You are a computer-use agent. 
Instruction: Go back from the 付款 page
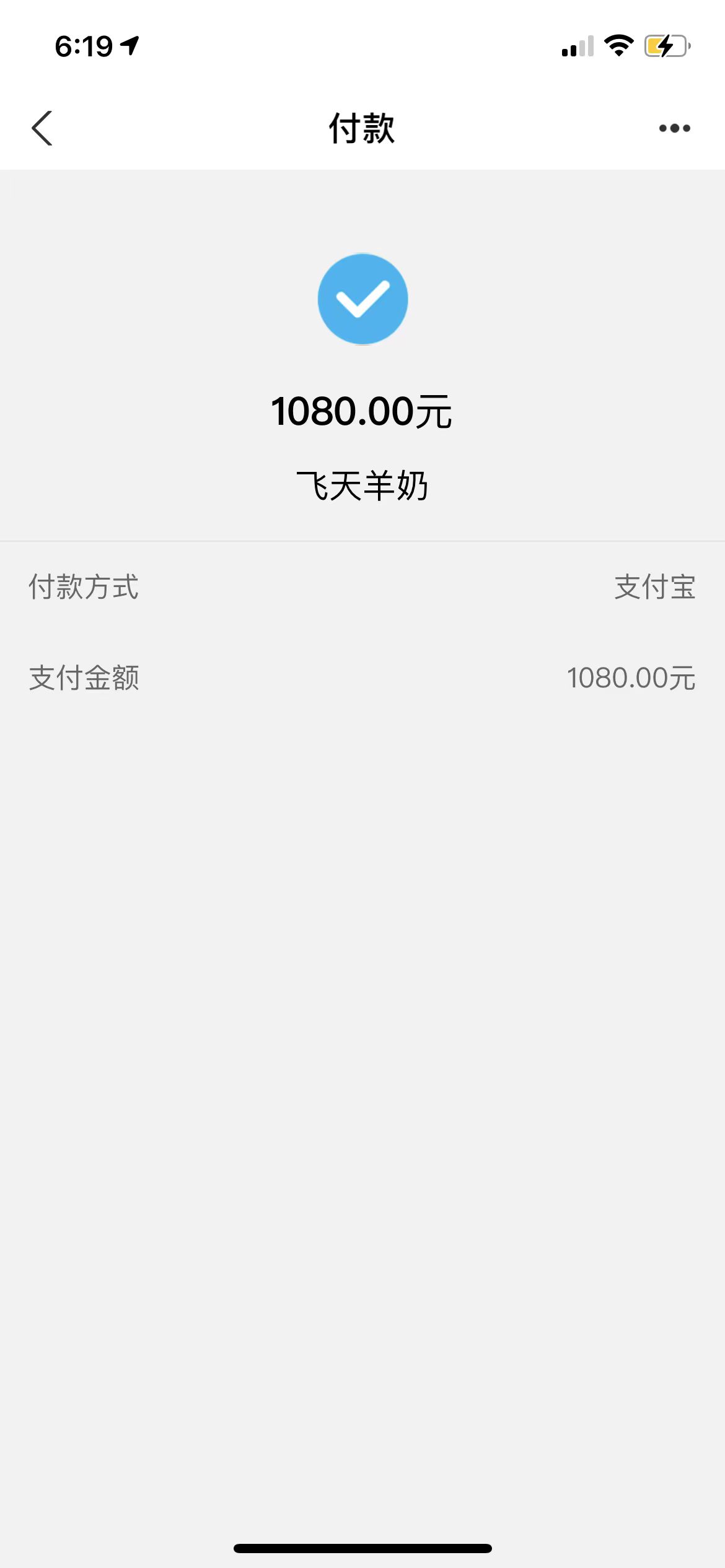(x=42, y=128)
